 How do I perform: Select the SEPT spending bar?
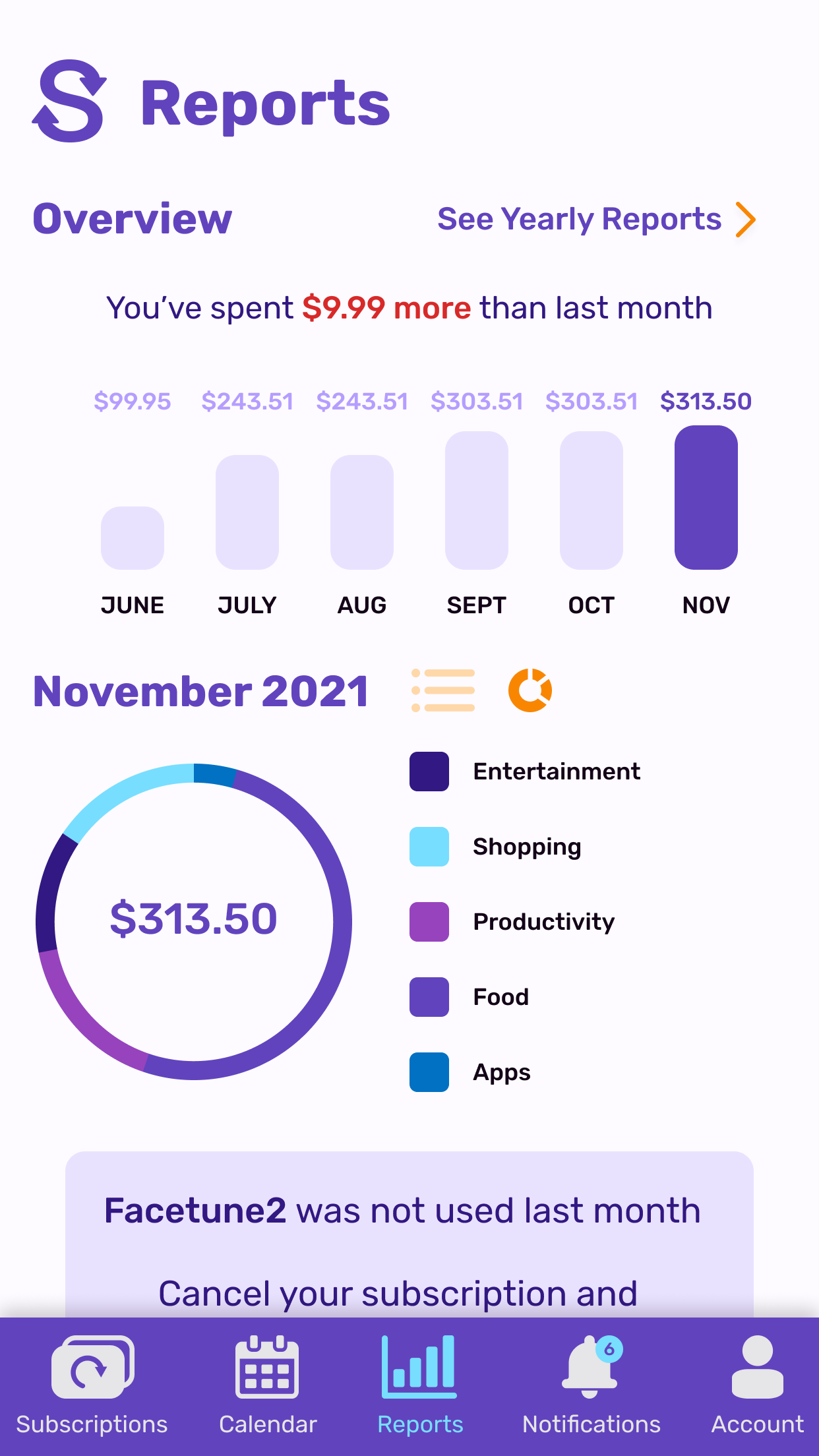click(477, 501)
